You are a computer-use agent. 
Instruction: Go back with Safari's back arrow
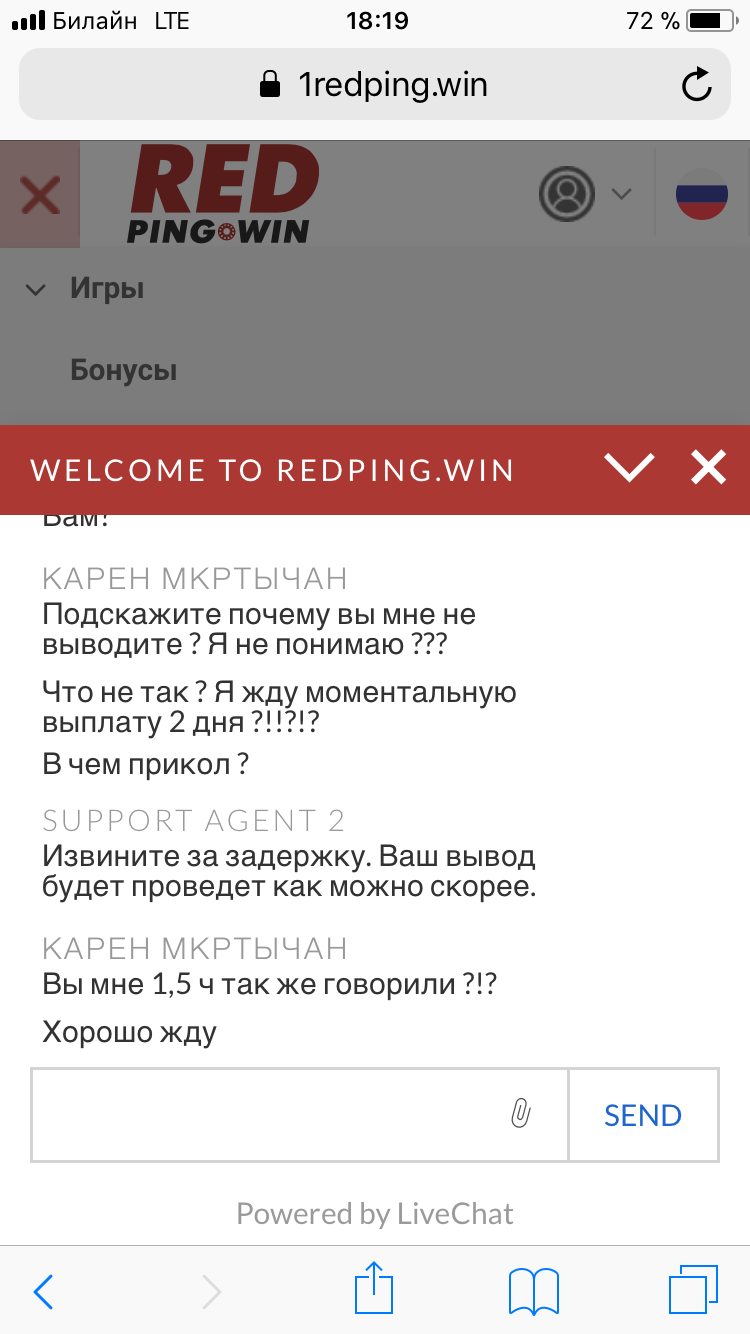[43, 1291]
